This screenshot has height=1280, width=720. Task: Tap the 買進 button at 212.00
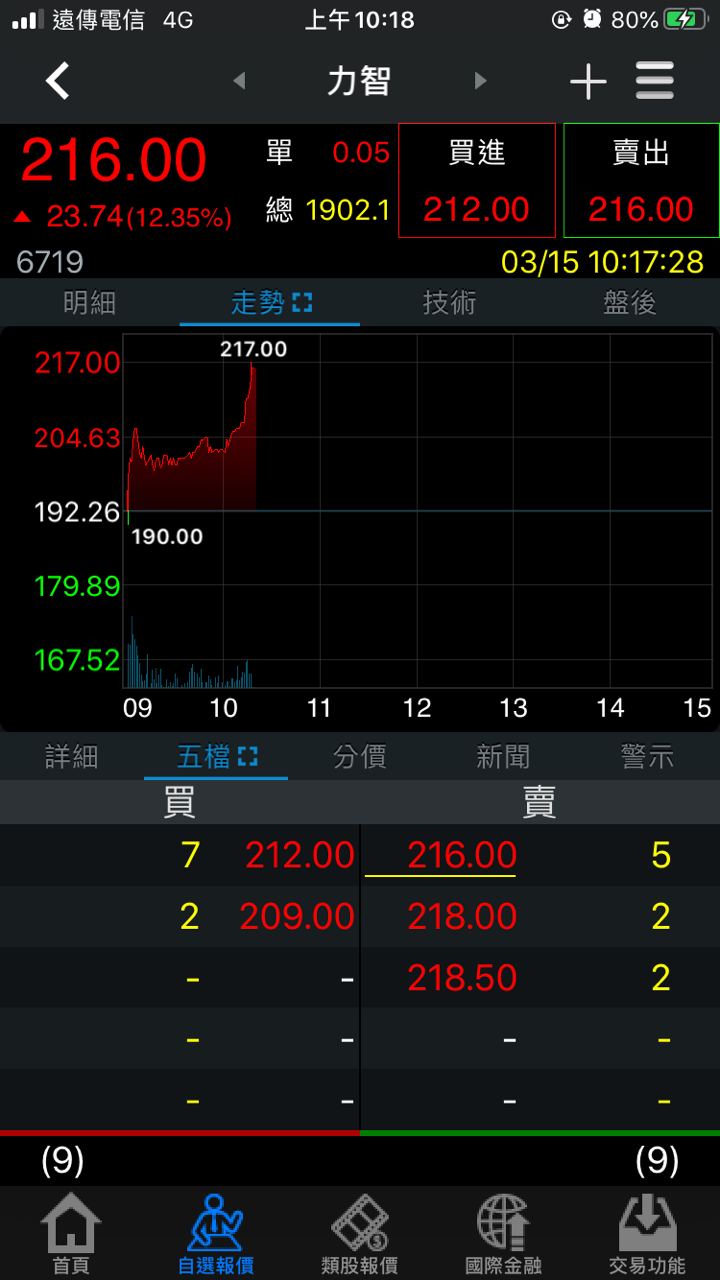point(476,181)
